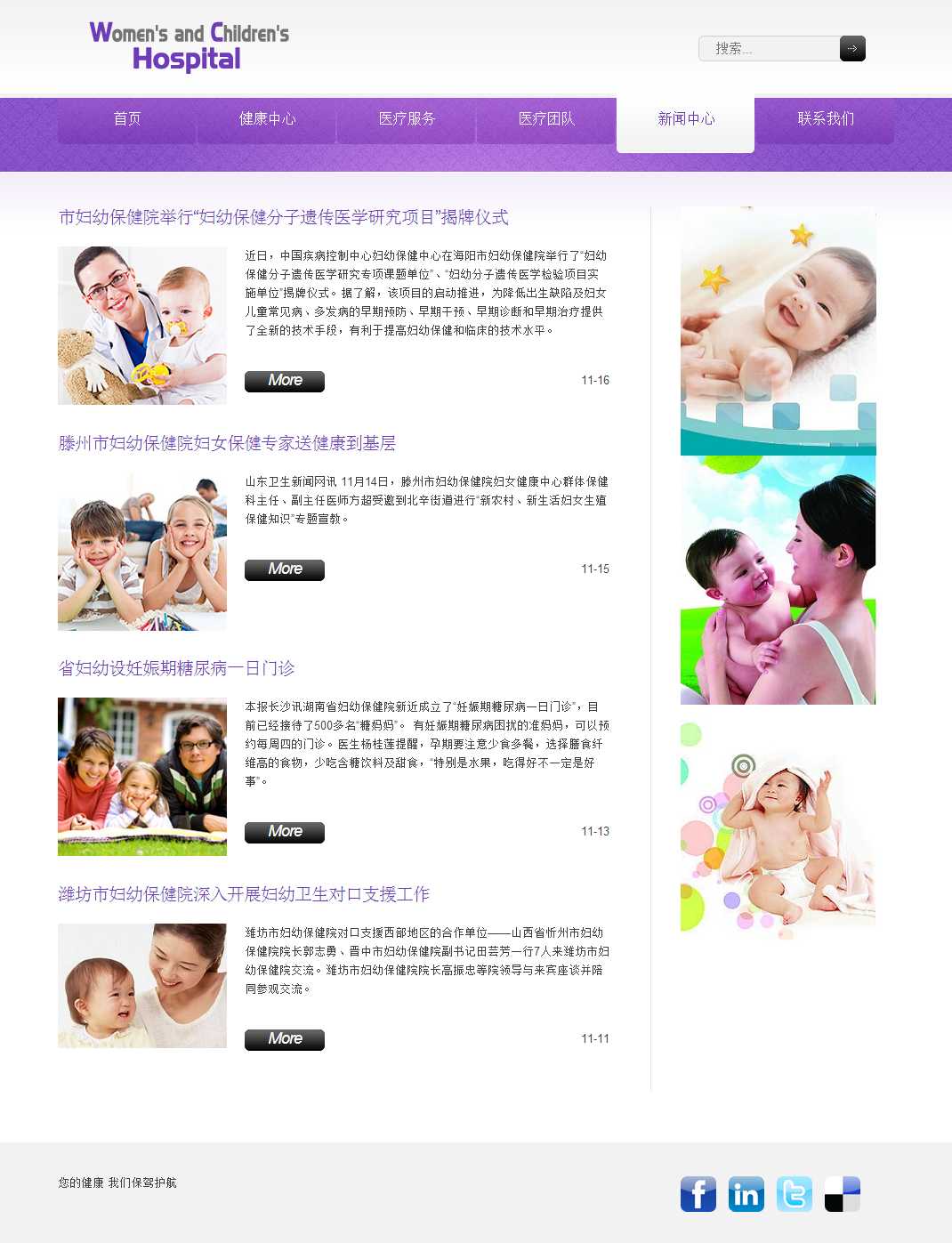The image size is (952, 1243).
Task: Open the Twitter icon in footer
Action: (x=794, y=1194)
